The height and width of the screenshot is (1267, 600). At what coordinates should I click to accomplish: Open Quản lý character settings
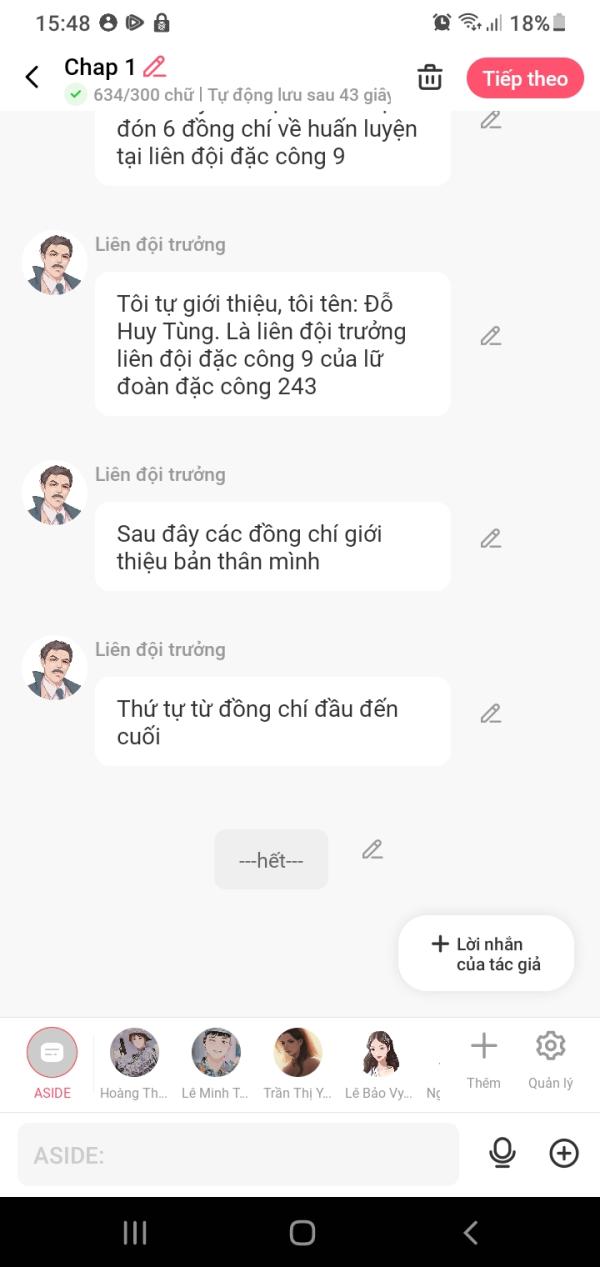coord(550,1059)
